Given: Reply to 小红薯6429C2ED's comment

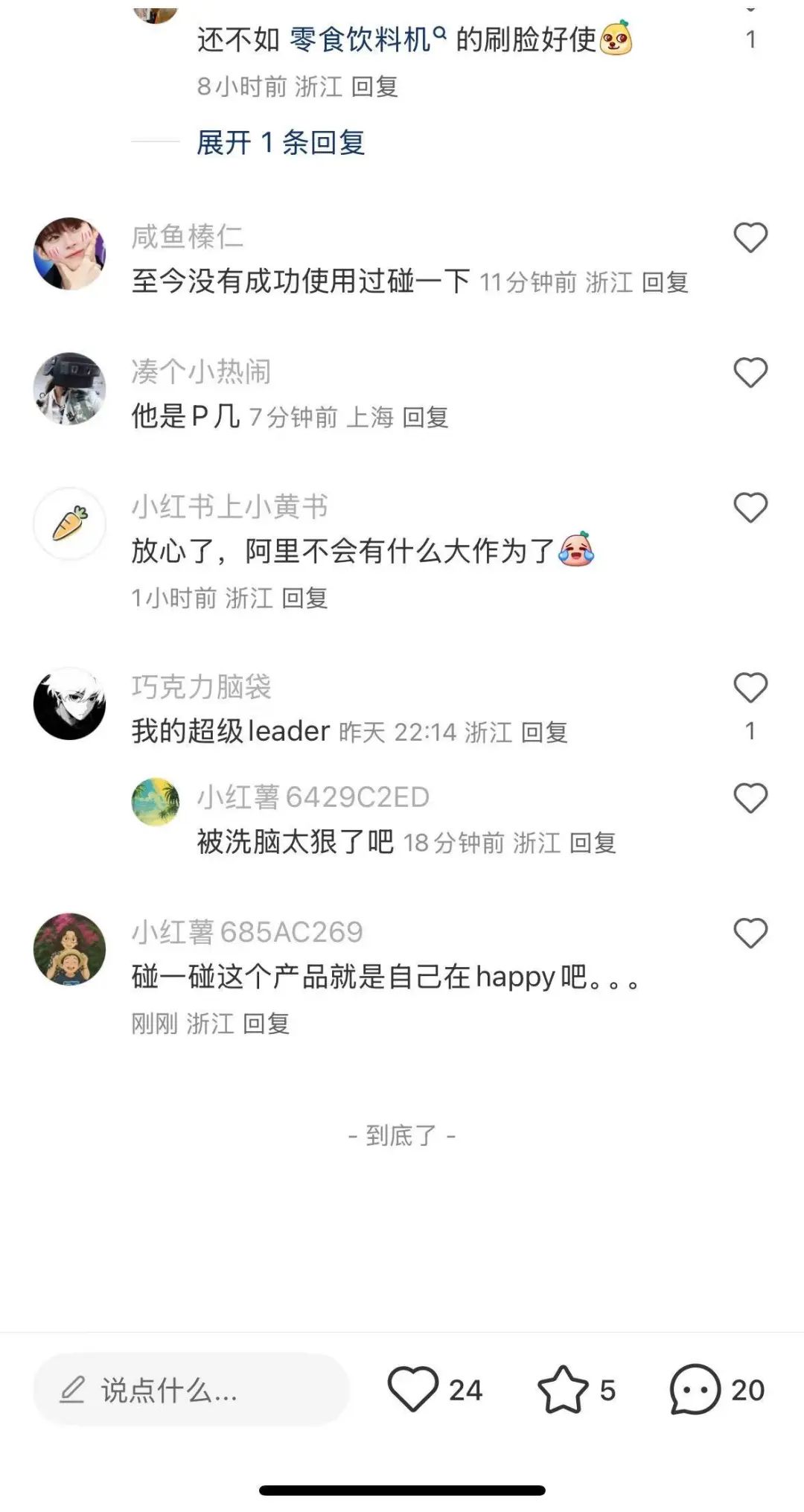Looking at the screenshot, I should tap(593, 843).
